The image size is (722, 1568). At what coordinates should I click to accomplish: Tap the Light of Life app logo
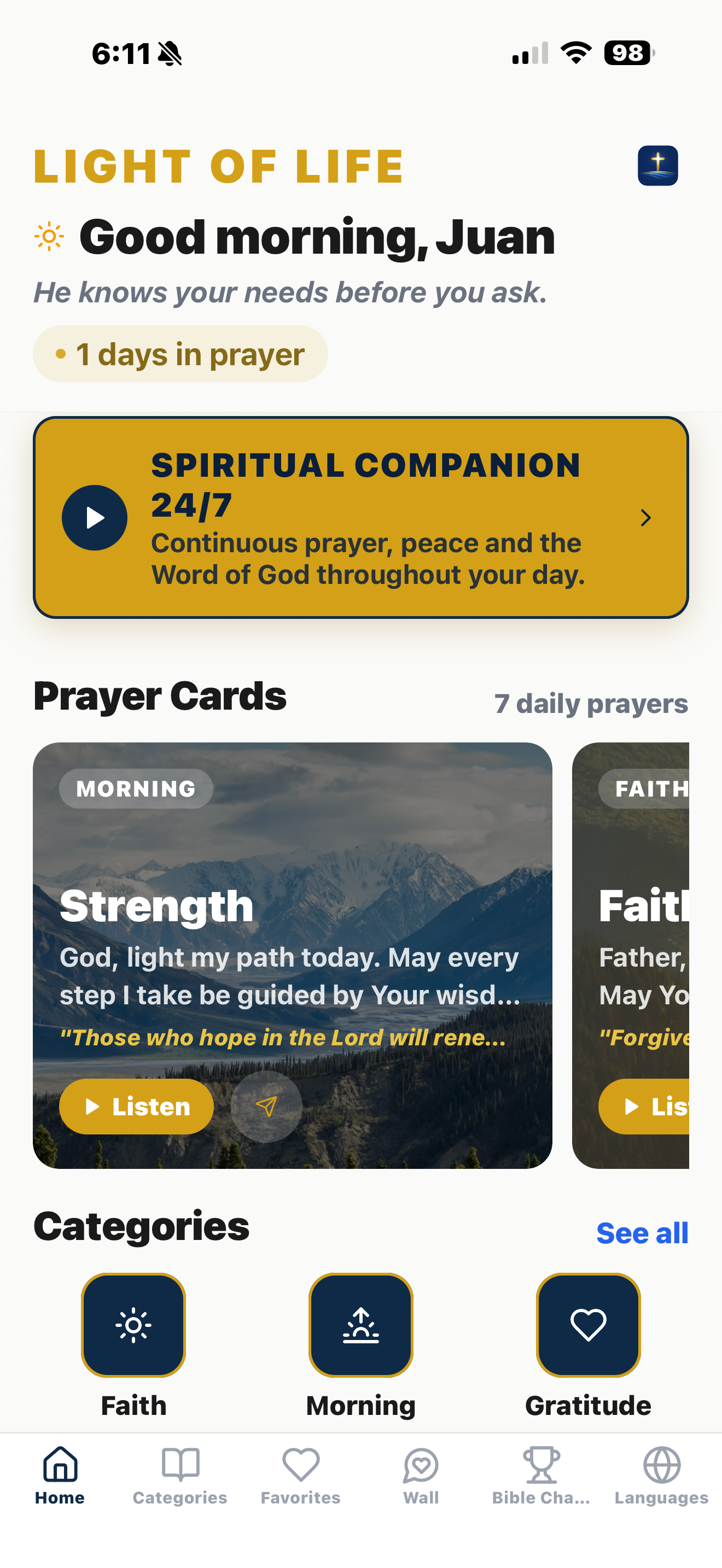(657, 166)
